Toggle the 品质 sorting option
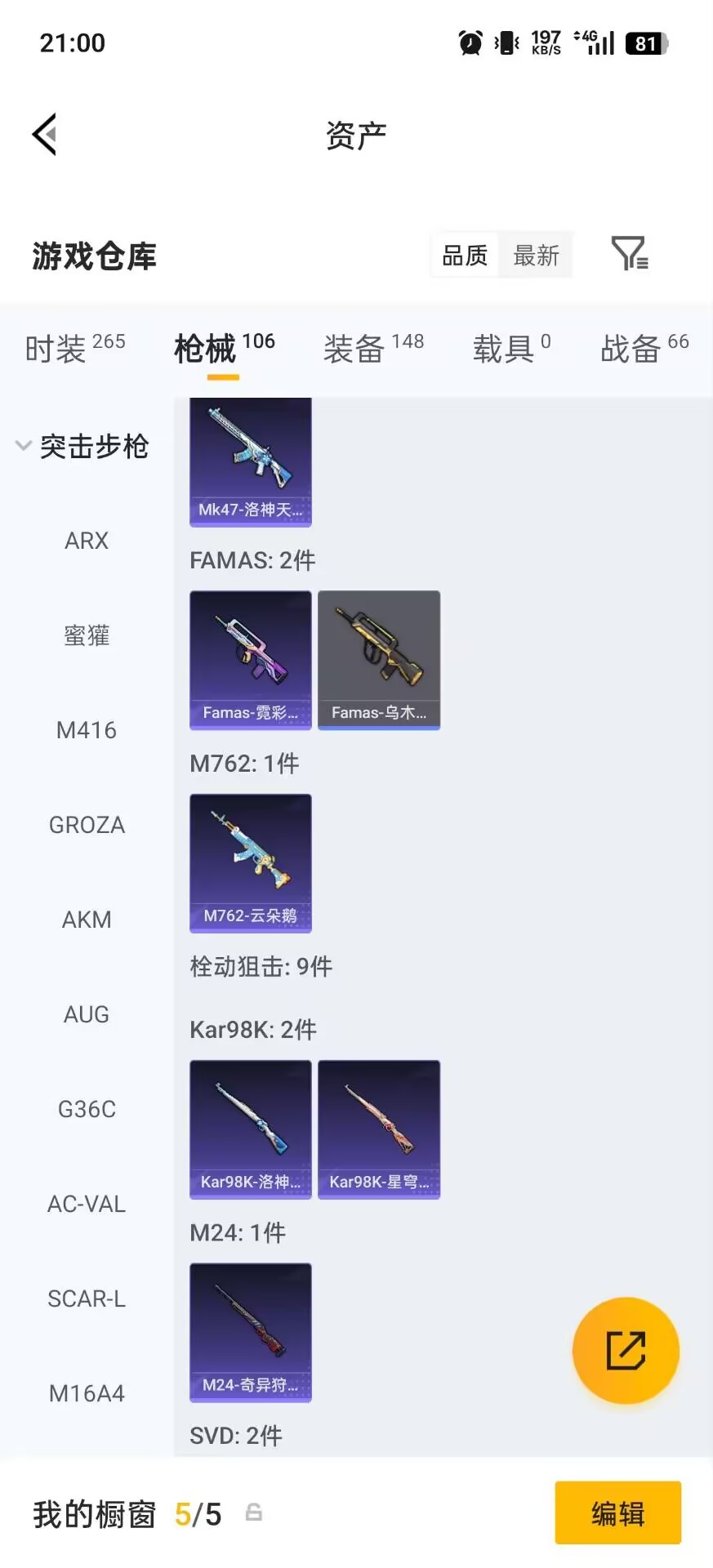 [x=464, y=255]
